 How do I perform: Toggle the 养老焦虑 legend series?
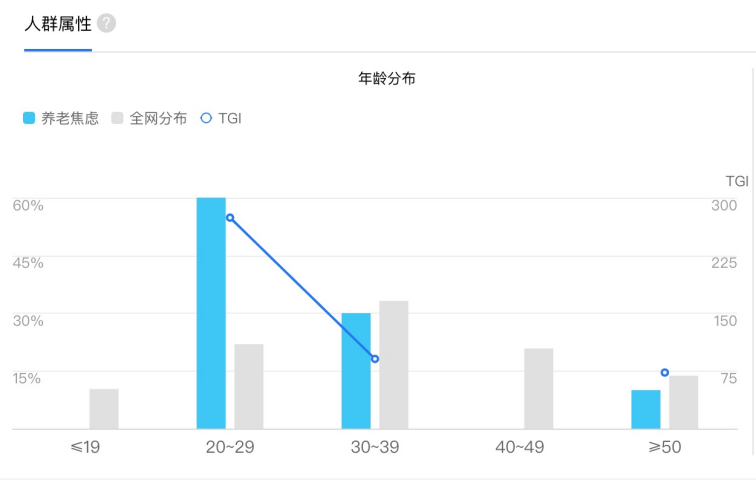[x=61, y=118]
